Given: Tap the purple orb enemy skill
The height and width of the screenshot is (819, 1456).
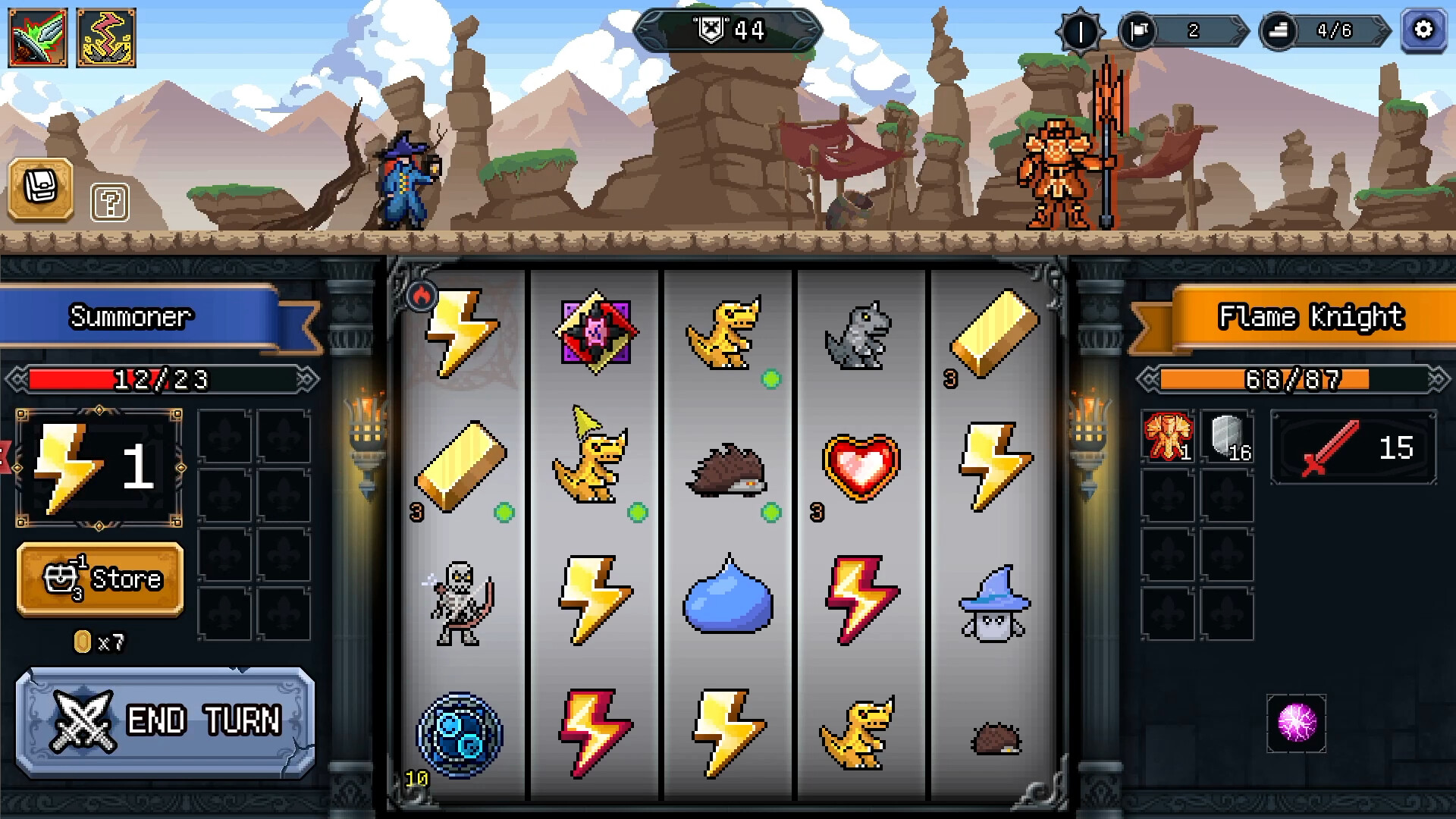Looking at the screenshot, I should (x=1296, y=723).
